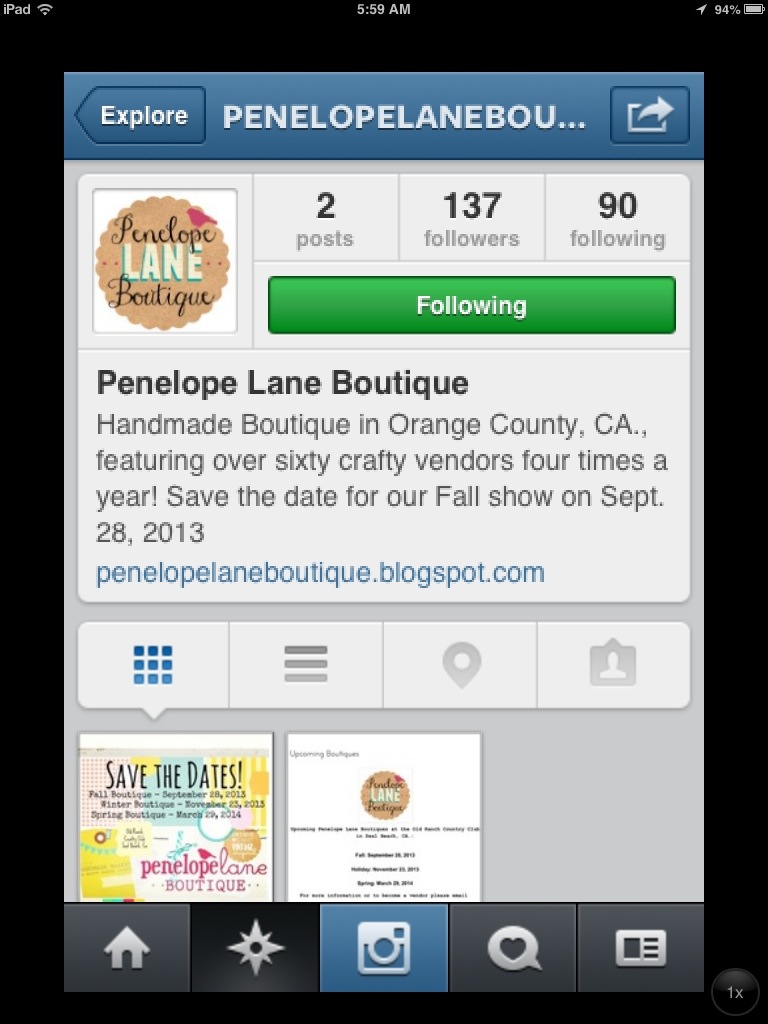Open penelopelaneboutique.blogspot.com link
Screen dimensions: 768x1024
tap(320, 573)
